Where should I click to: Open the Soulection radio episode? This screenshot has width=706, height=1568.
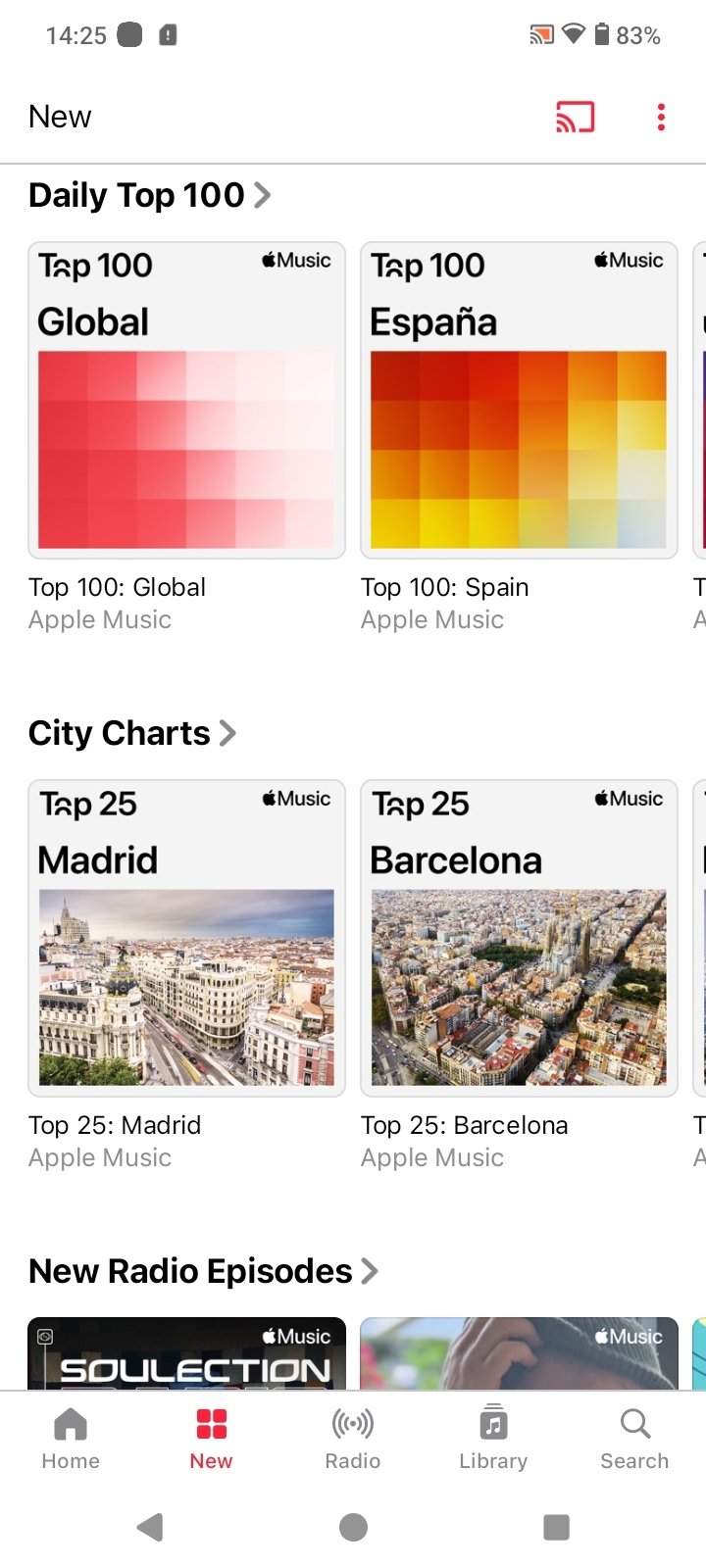(x=186, y=1353)
